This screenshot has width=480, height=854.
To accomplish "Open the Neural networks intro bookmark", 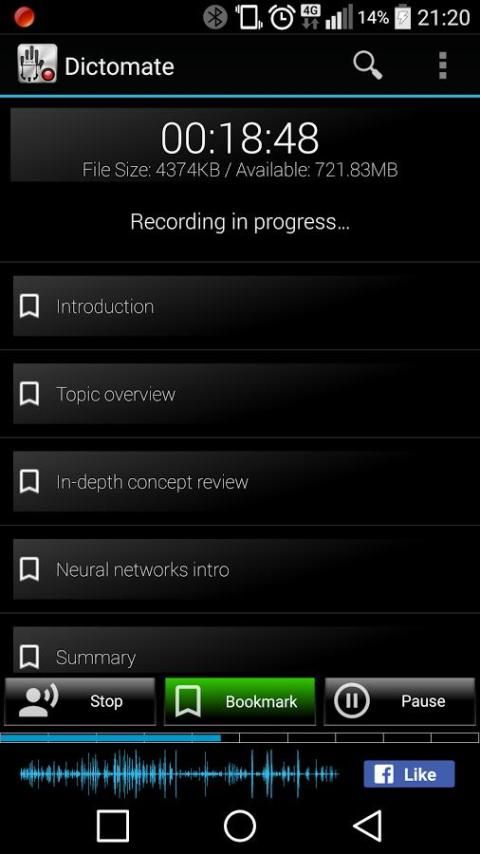I will (240, 569).
